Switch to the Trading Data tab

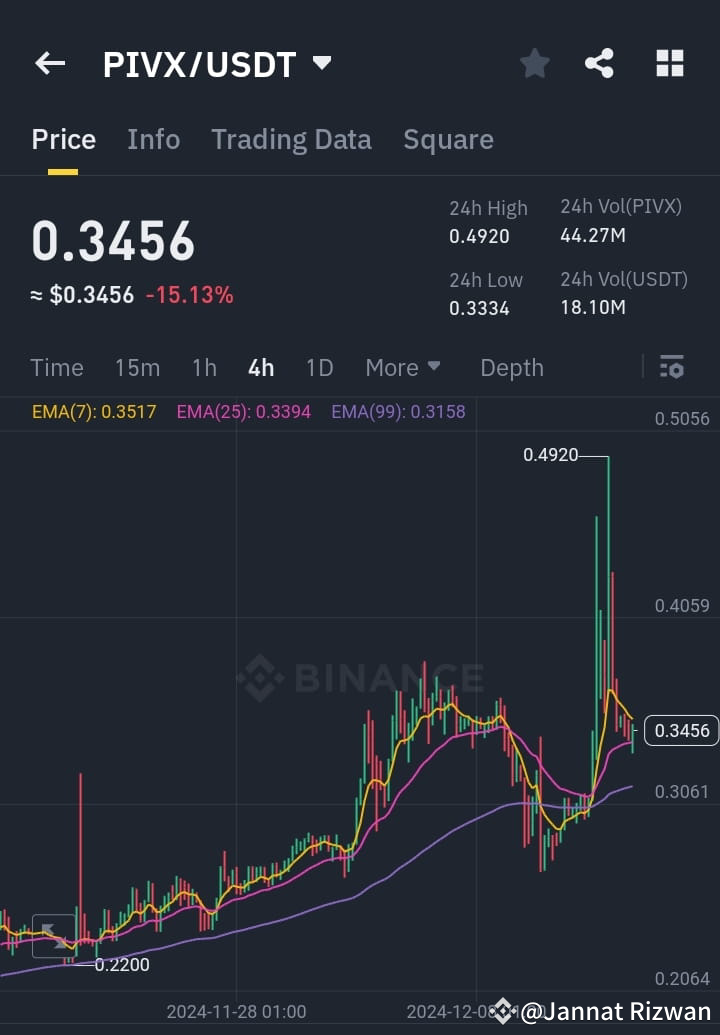(291, 139)
